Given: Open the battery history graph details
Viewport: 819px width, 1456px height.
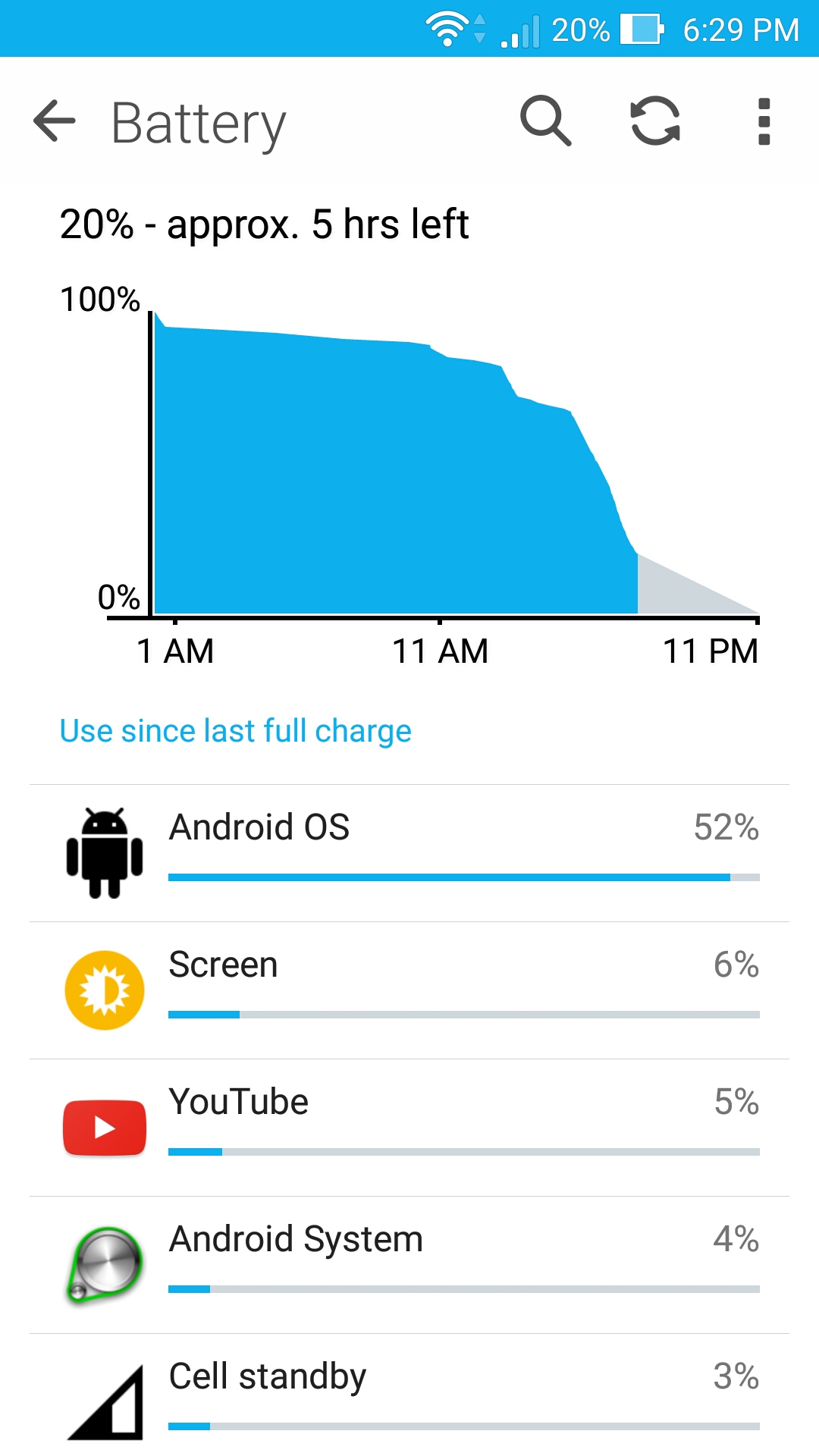Looking at the screenshot, I should point(409,436).
